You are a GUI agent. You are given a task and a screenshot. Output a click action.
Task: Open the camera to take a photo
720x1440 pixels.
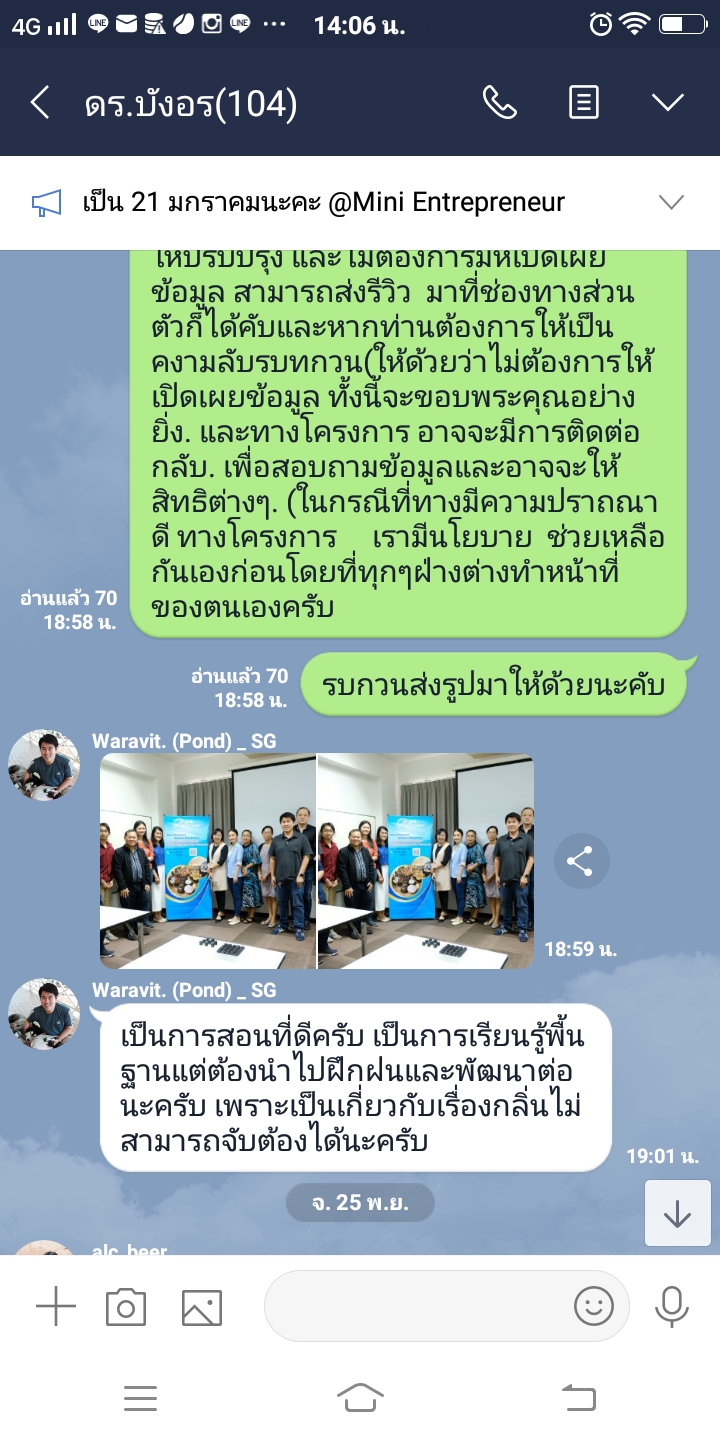pyautogui.click(x=126, y=1306)
